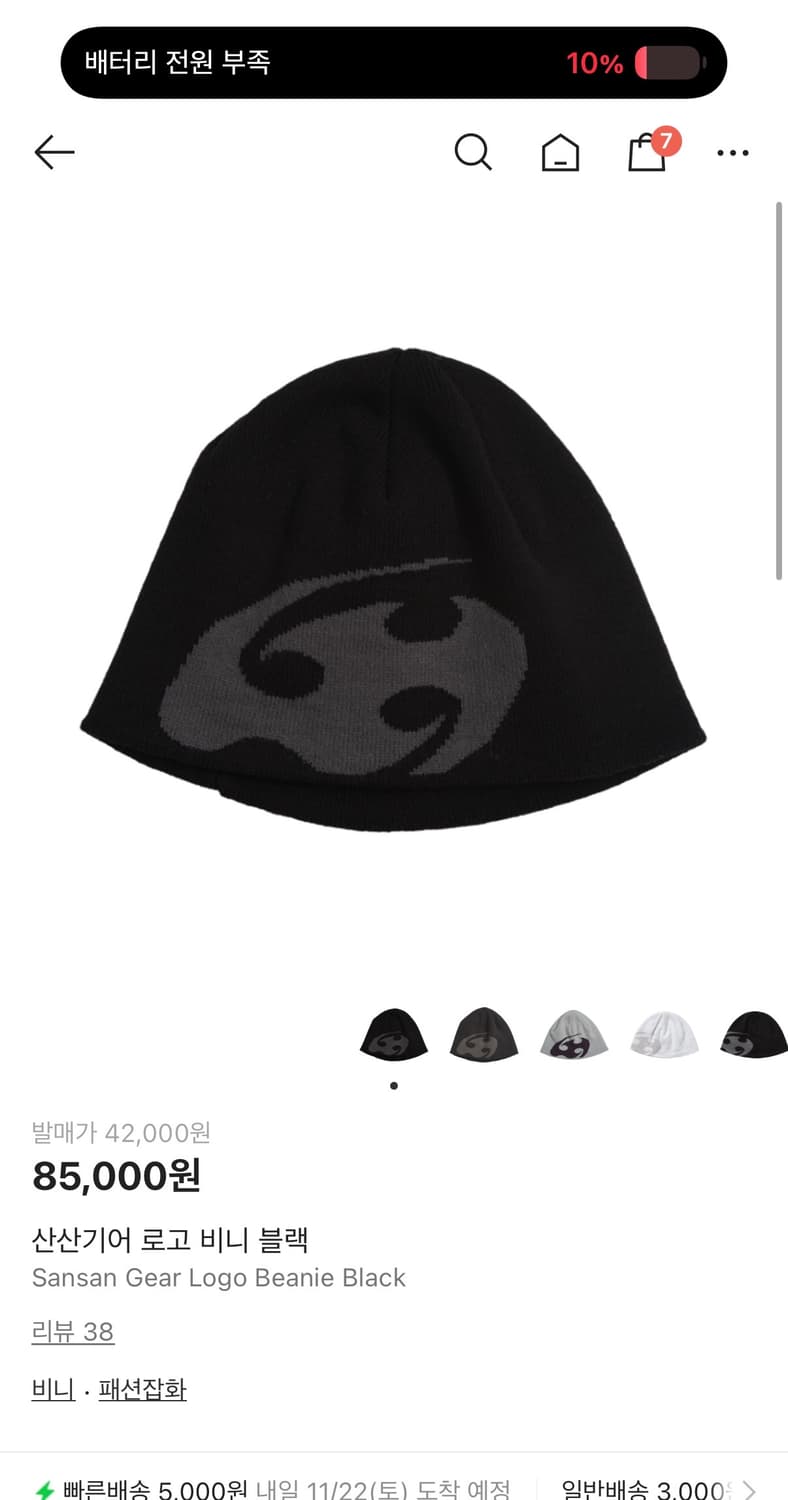The height and width of the screenshot is (1500, 788).
Task: Tap the battery indicator in the warning banner
Action: (x=663, y=62)
